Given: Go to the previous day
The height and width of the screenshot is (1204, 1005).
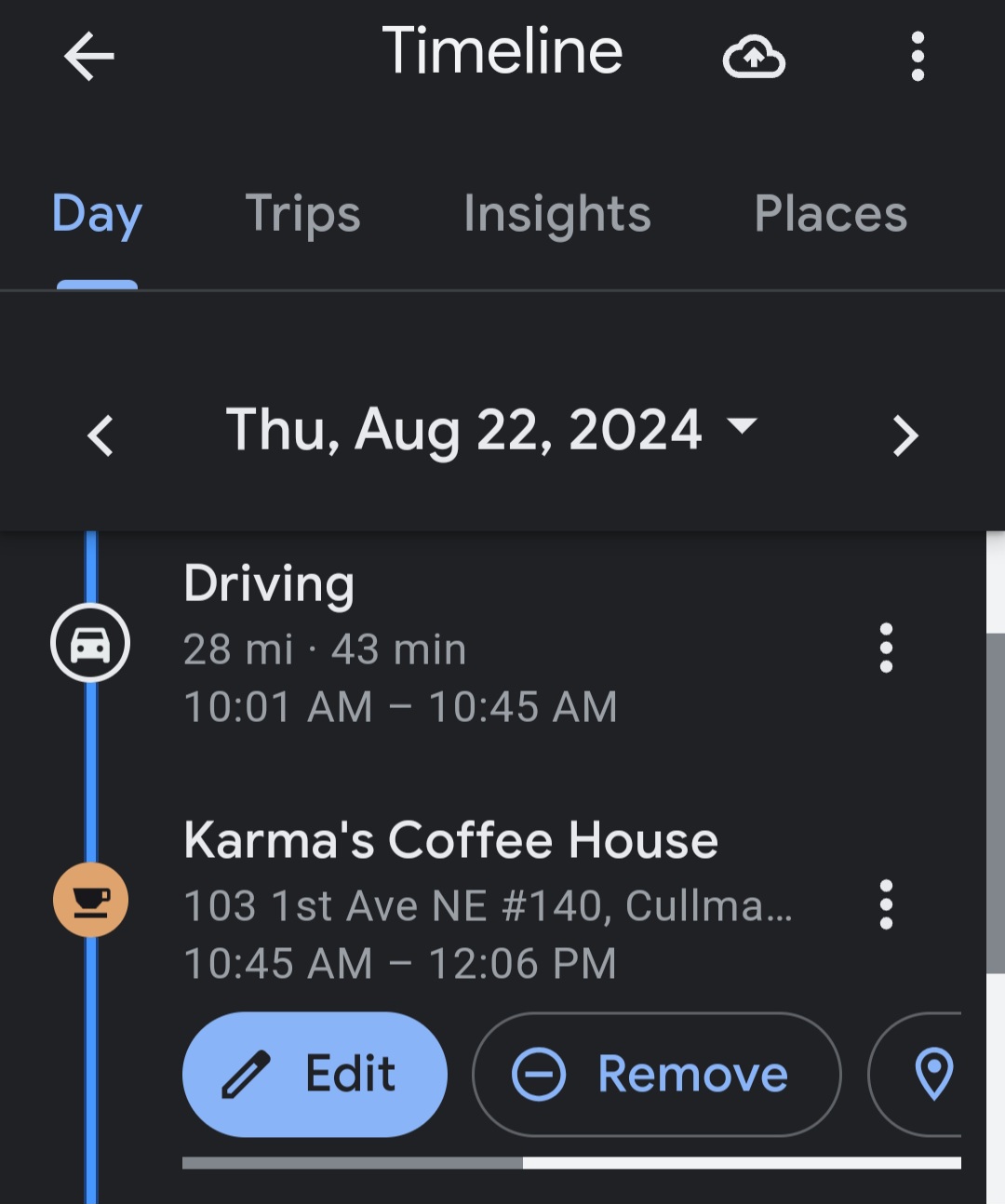Looking at the screenshot, I should (x=100, y=435).
